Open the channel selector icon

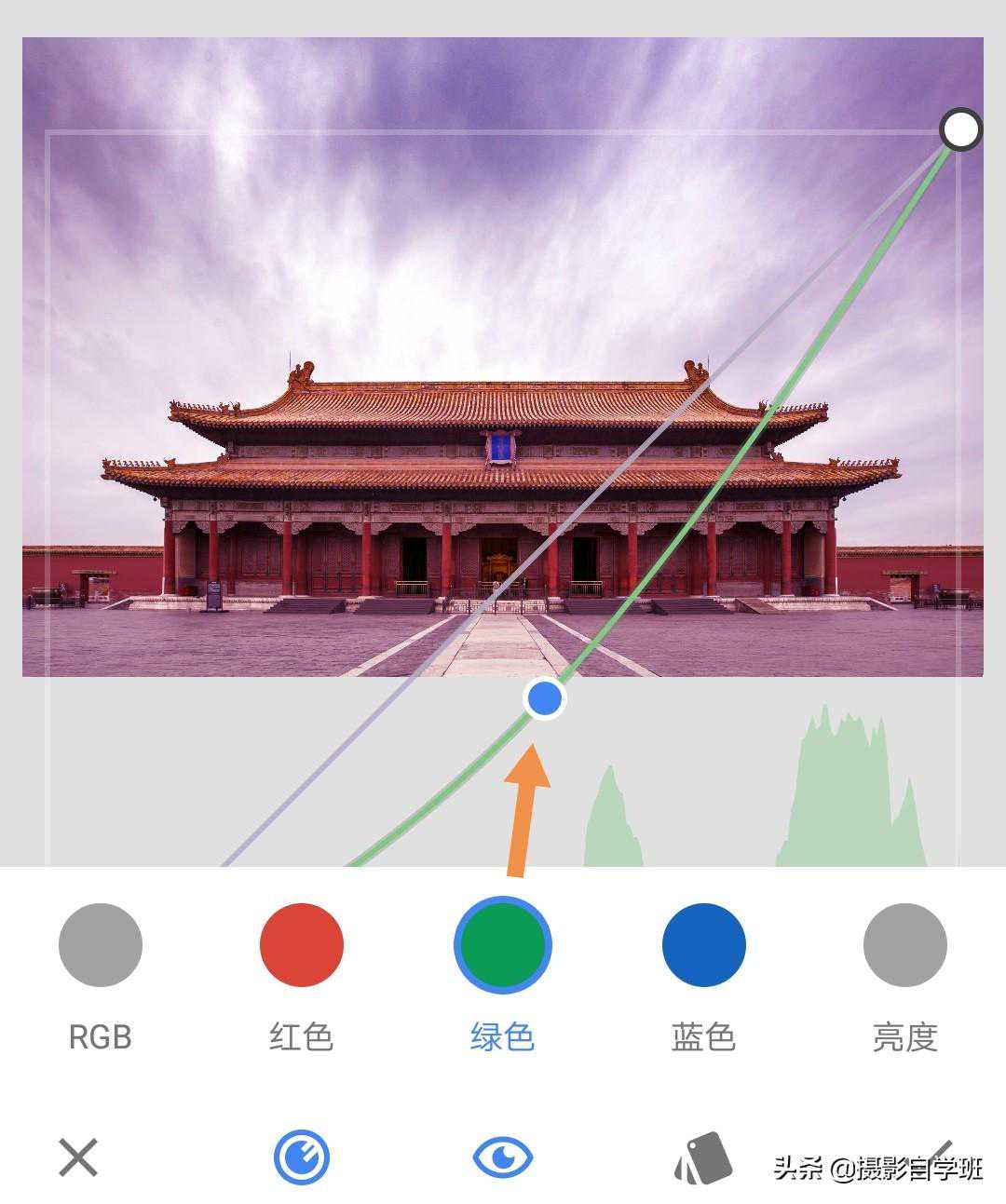click(x=302, y=1157)
